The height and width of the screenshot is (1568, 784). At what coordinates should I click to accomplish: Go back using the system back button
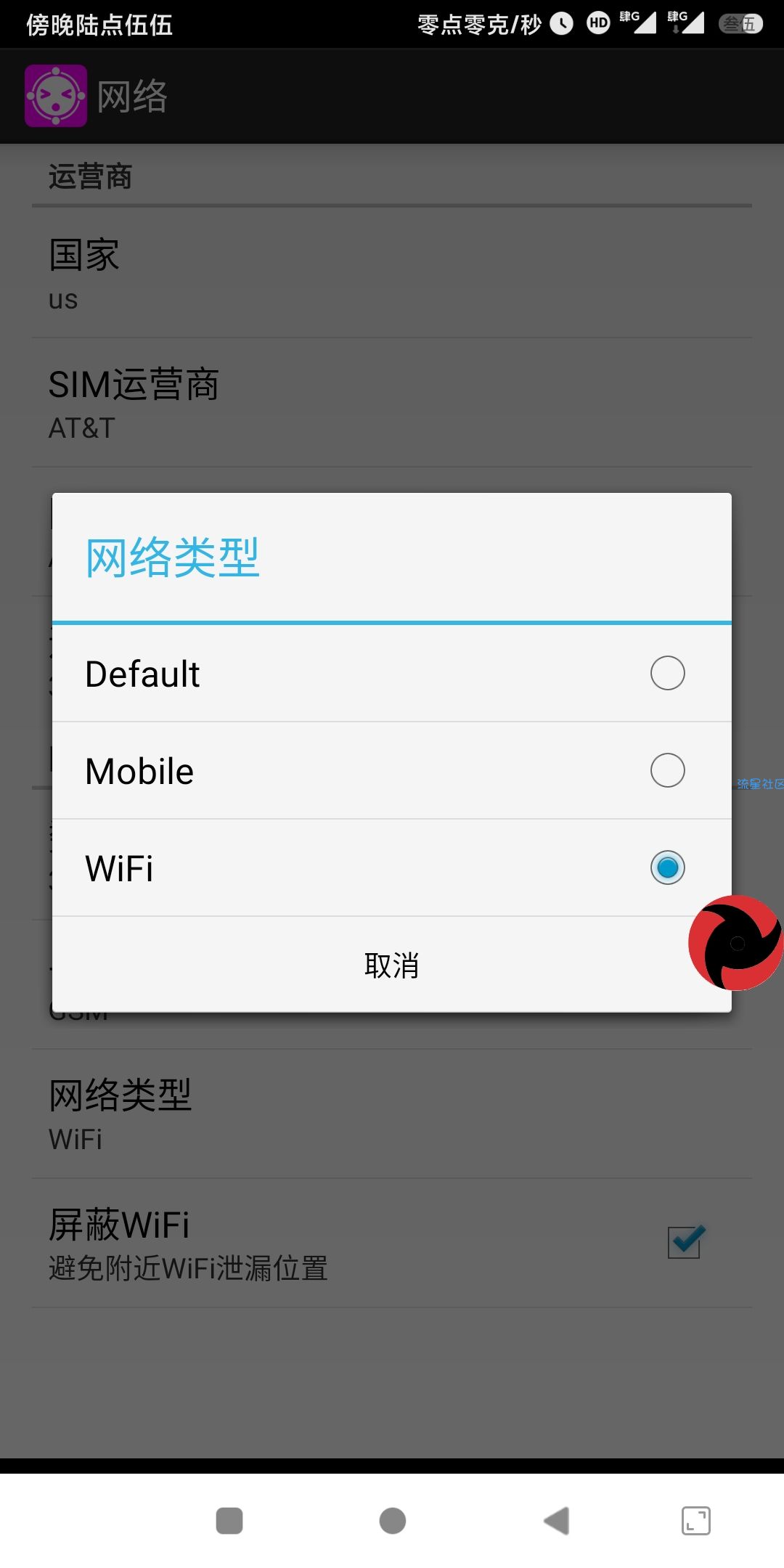click(557, 1521)
